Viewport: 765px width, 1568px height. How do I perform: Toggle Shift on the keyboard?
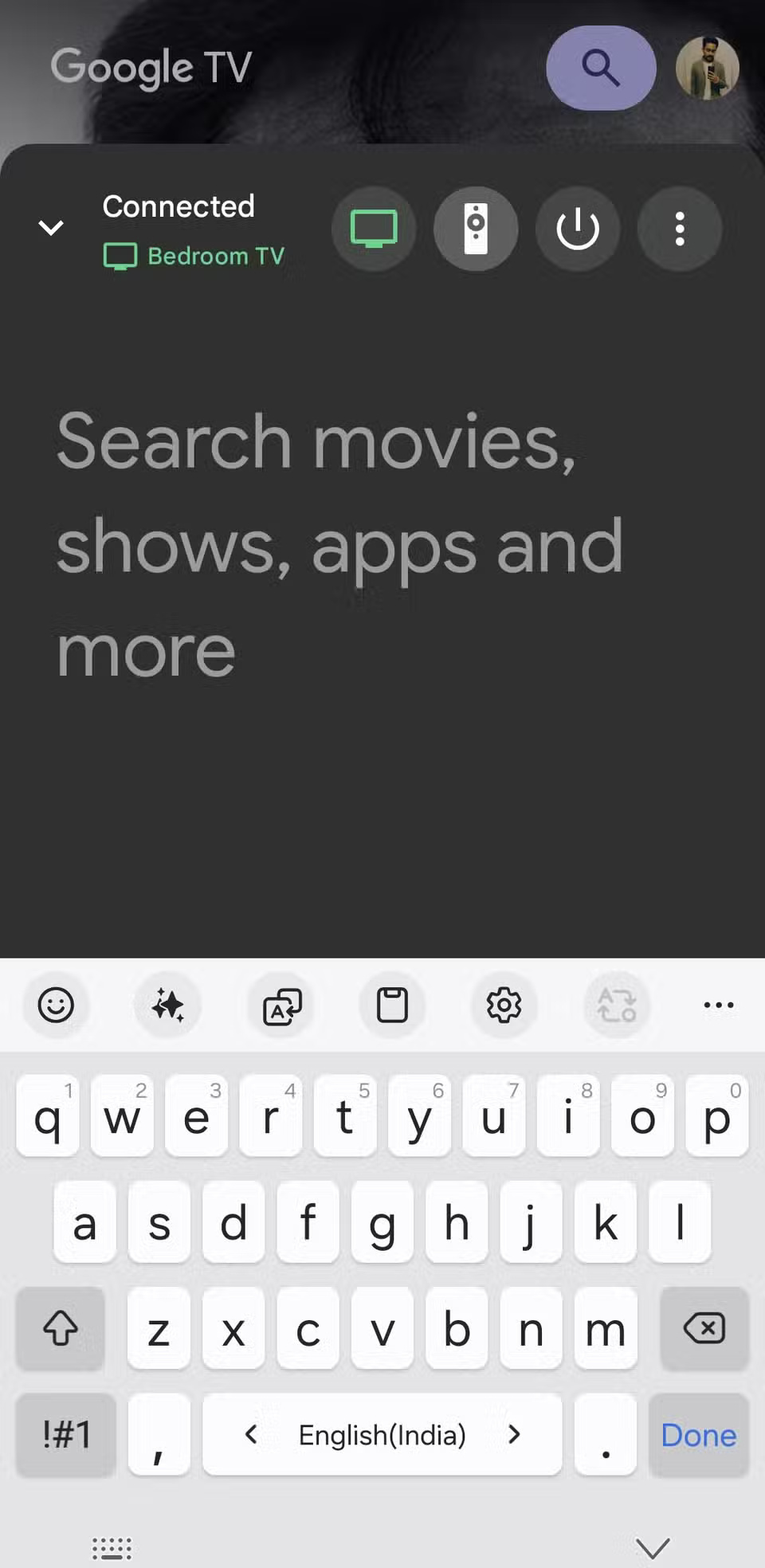[x=61, y=1329]
